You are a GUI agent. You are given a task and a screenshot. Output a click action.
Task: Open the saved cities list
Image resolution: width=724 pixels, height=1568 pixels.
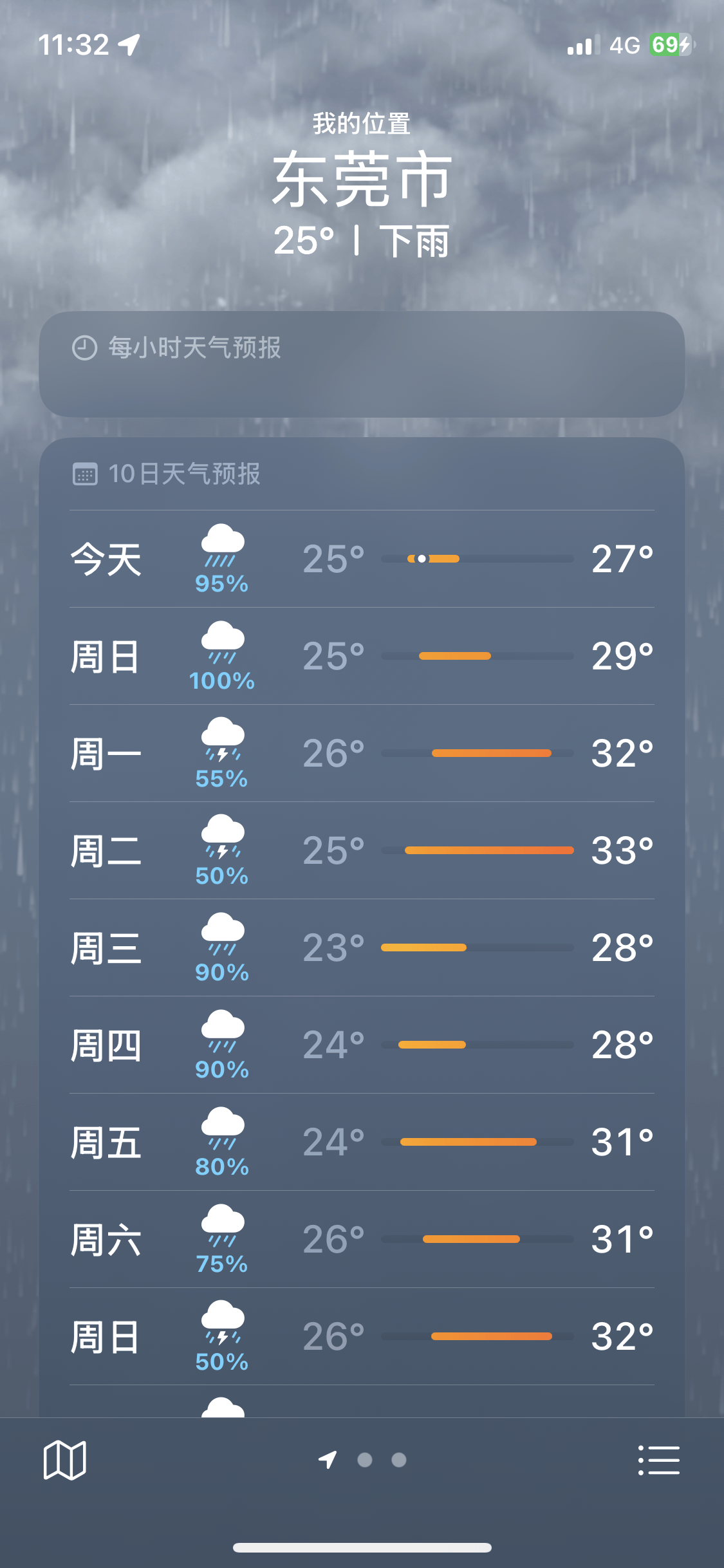click(x=658, y=1460)
